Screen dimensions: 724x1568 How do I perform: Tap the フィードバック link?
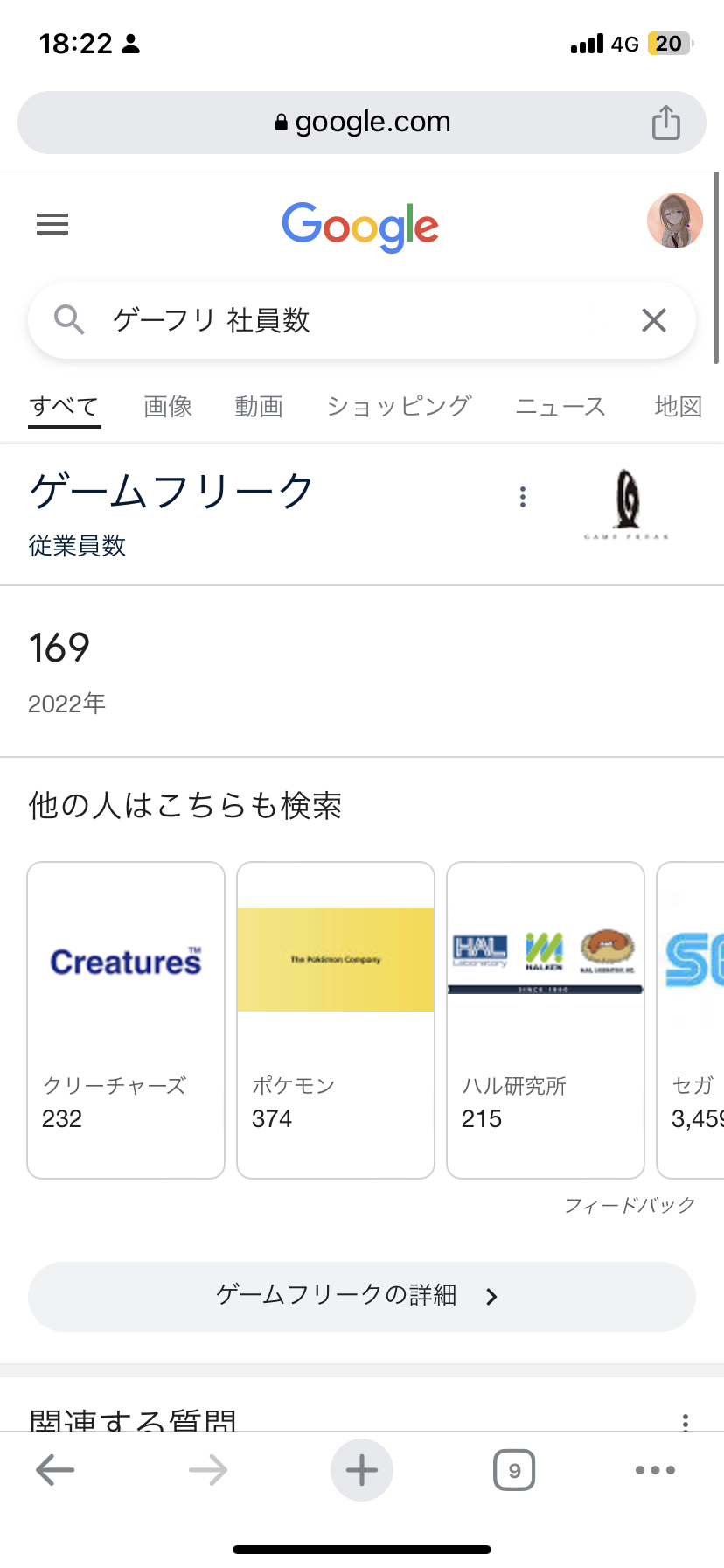(630, 1206)
